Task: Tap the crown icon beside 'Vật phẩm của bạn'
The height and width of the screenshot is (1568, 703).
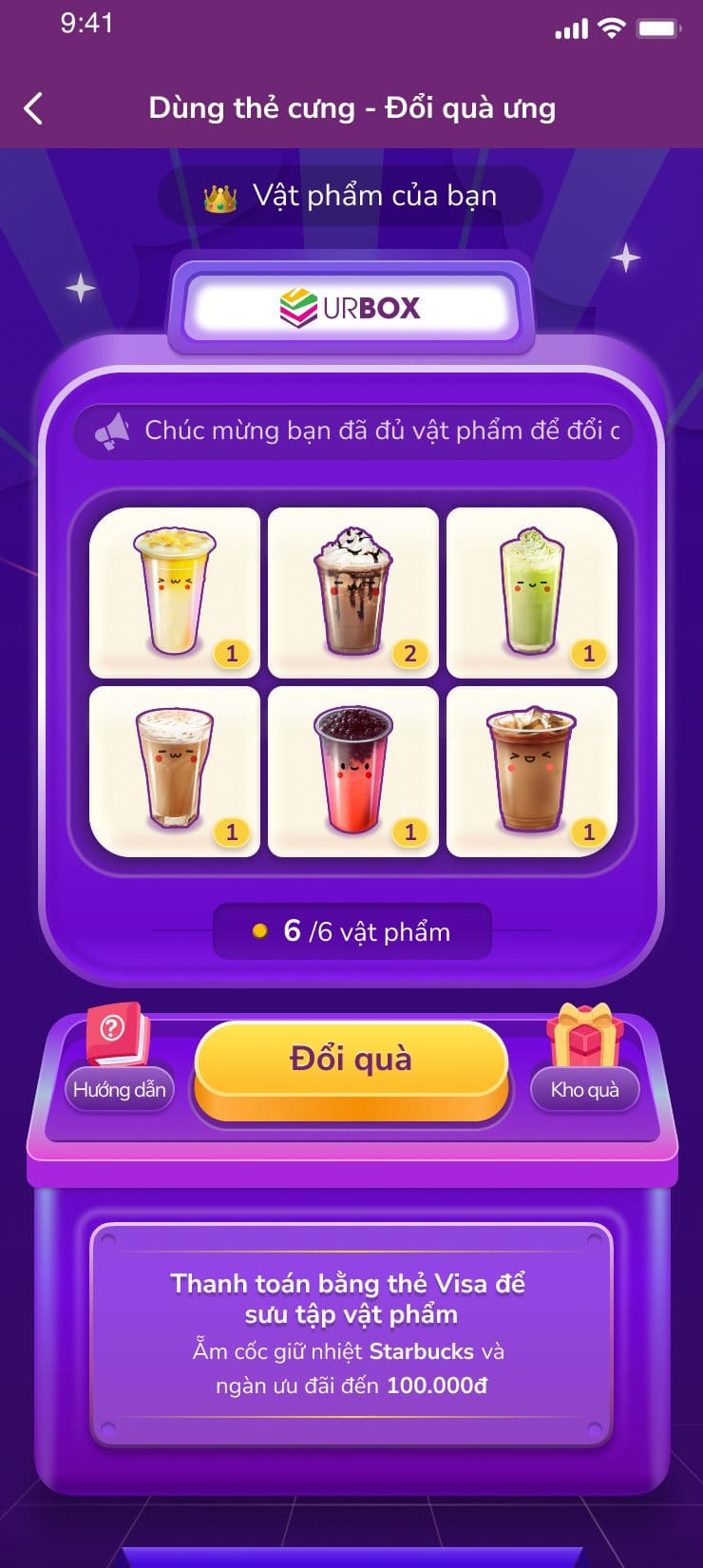Action: click(x=218, y=196)
